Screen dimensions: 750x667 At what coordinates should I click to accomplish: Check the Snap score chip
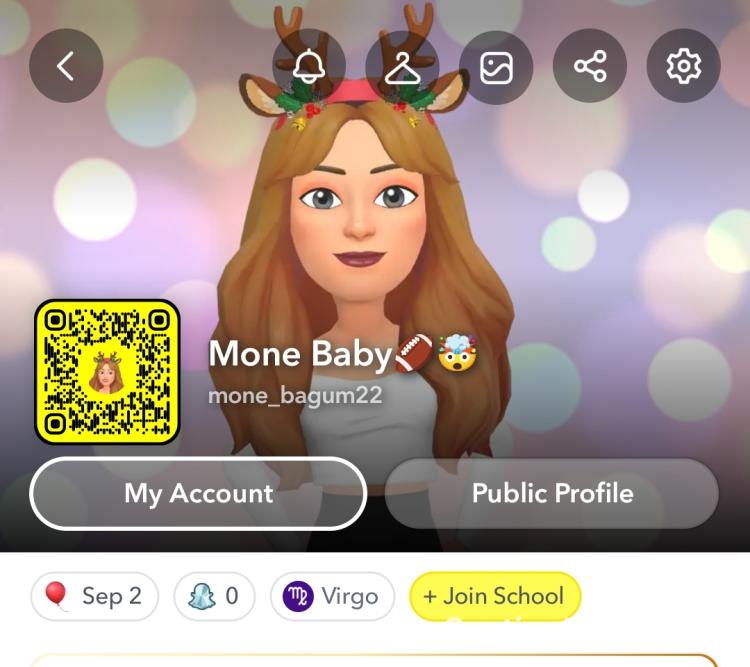(214, 597)
